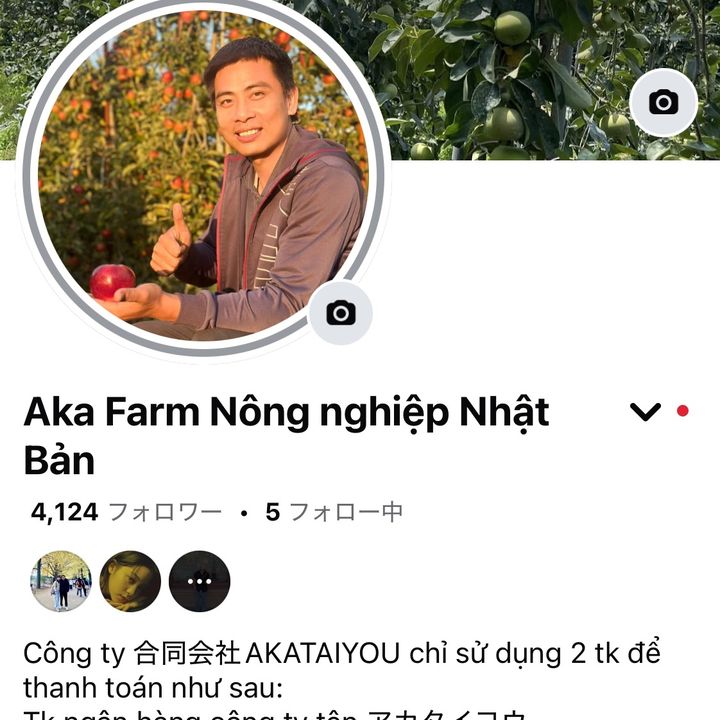
Task: Change profile picture via camera icon
Action: [341, 313]
